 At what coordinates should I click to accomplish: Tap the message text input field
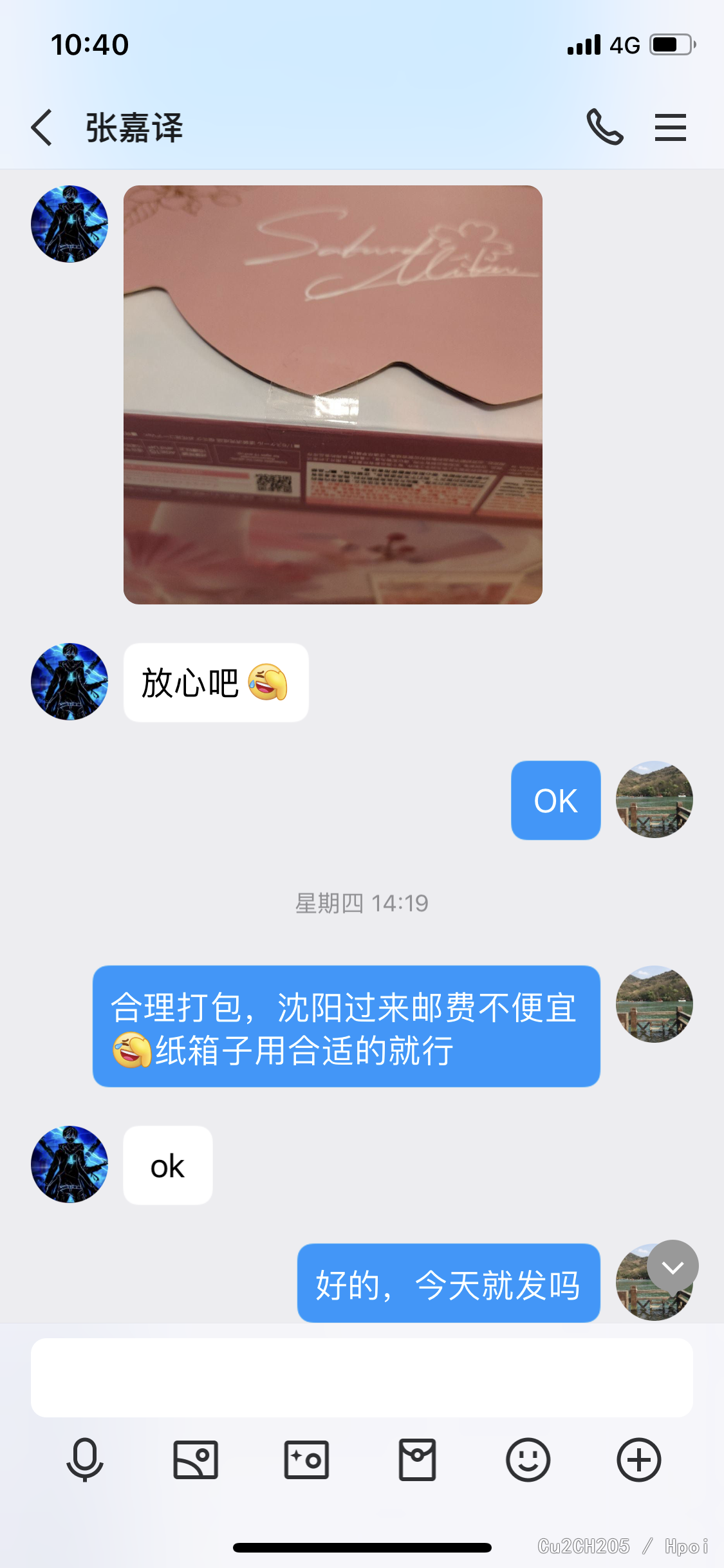362,1377
